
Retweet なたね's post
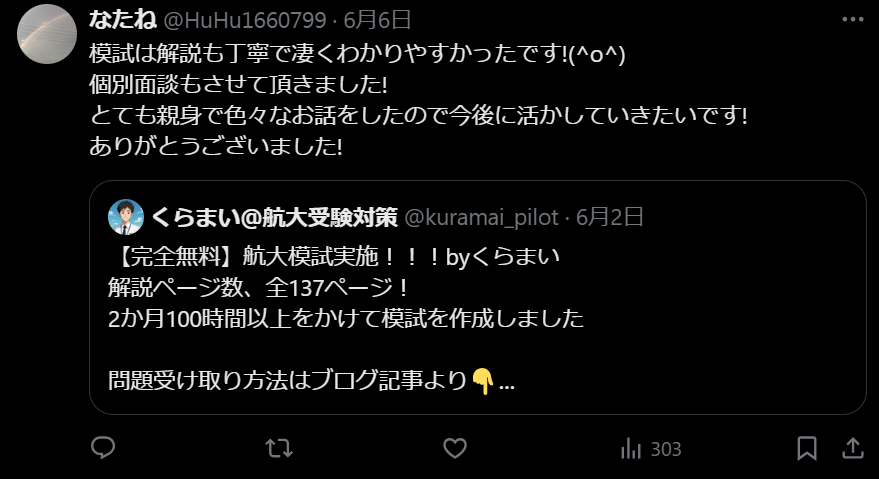(x=279, y=447)
